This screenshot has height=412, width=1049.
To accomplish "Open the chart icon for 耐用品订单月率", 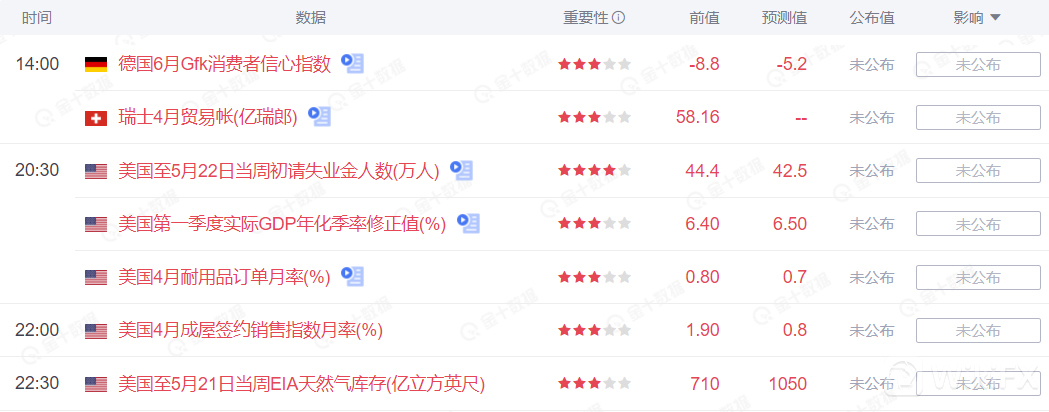I will tap(352, 275).
